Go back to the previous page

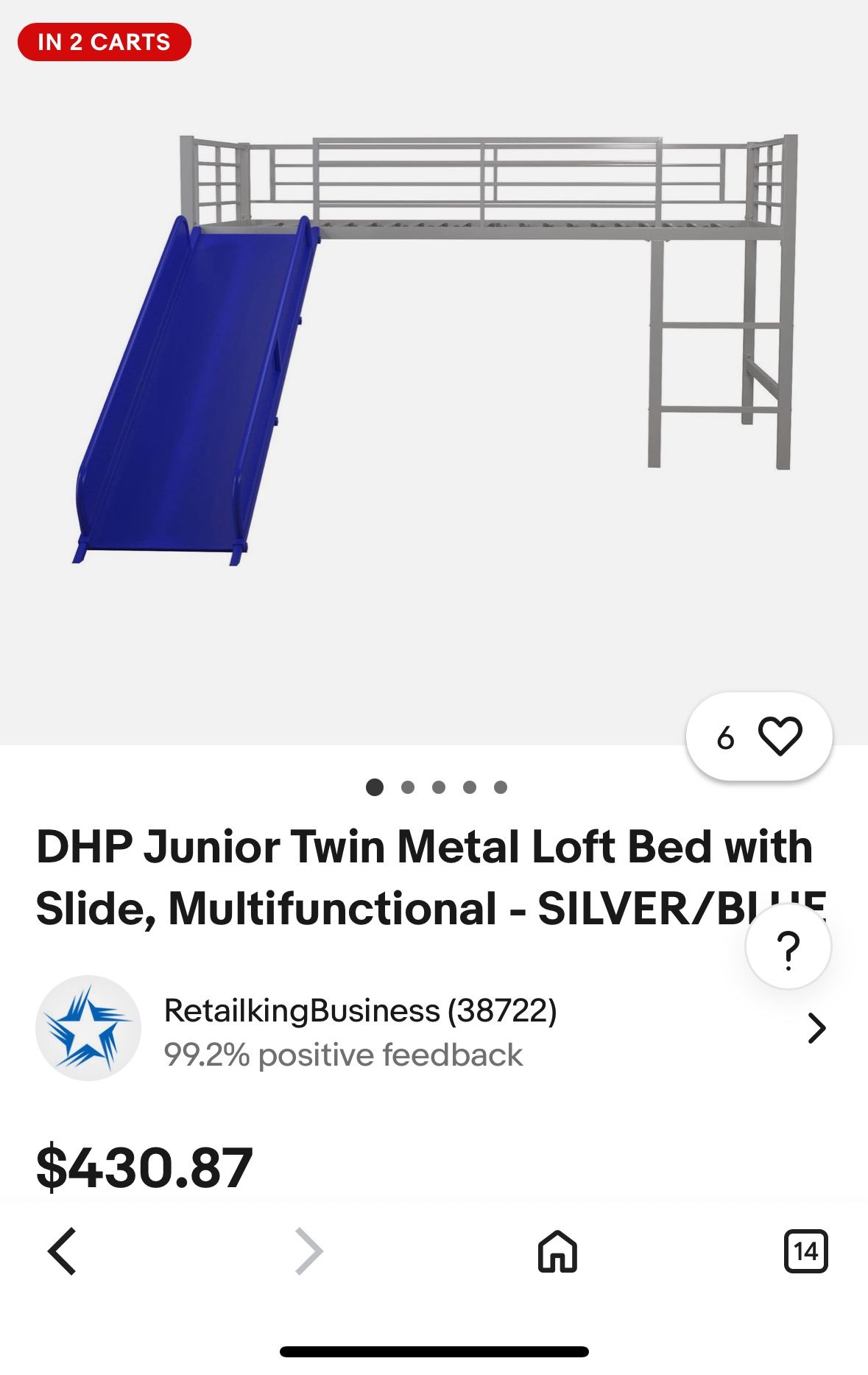pyautogui.click(x=62, y=1251)
